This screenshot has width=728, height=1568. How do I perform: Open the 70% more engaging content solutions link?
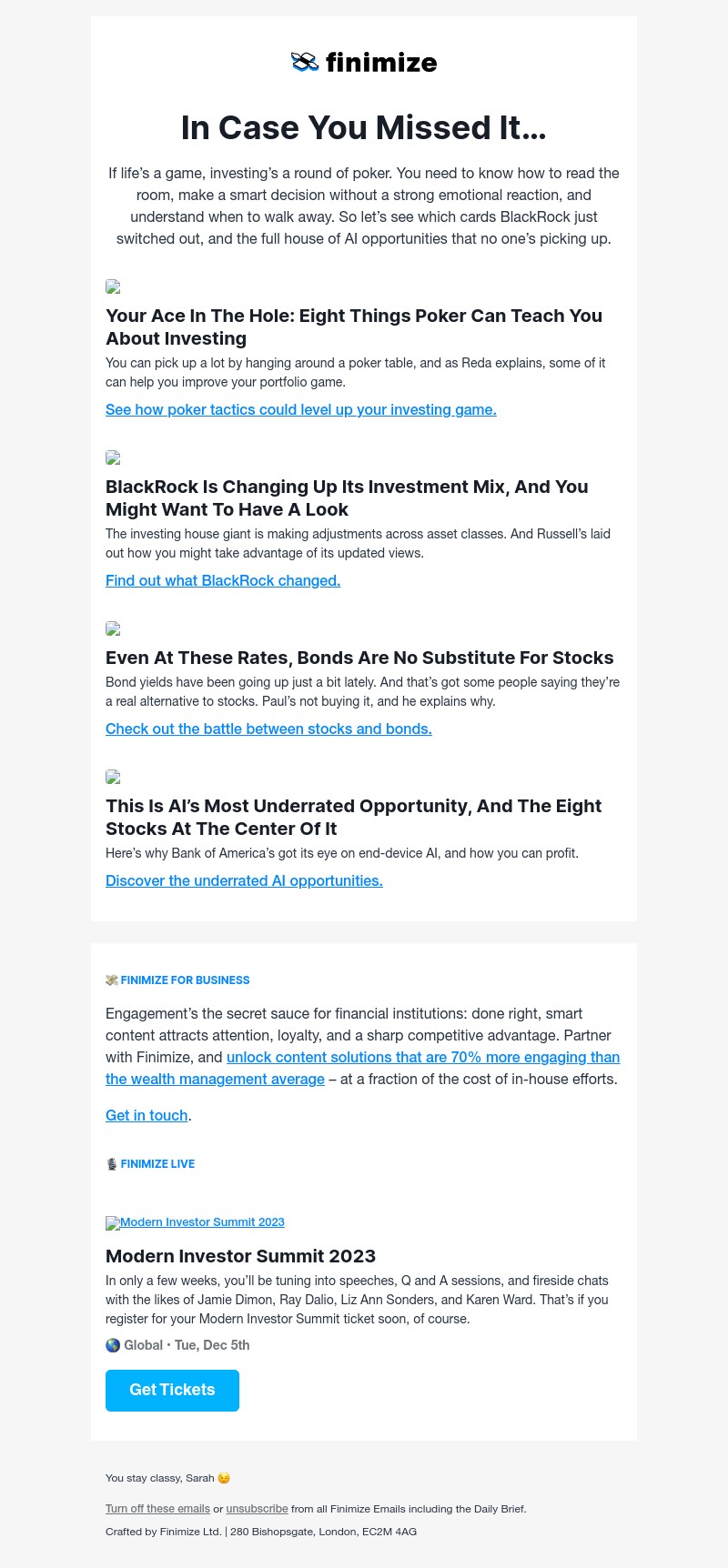pyautogui.click(x=422, y=1057)
